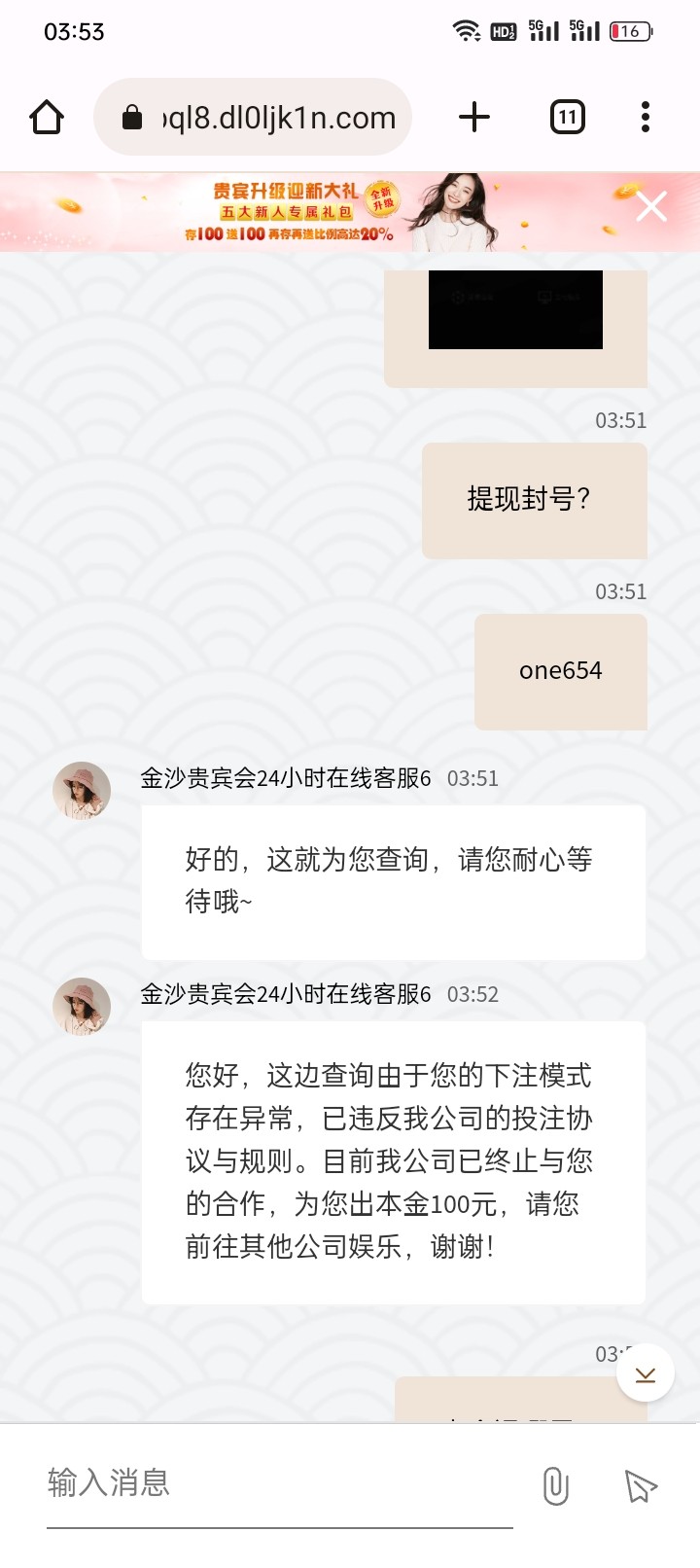Send the message
Viewport: 700px width, 1568px height.
640,1485
